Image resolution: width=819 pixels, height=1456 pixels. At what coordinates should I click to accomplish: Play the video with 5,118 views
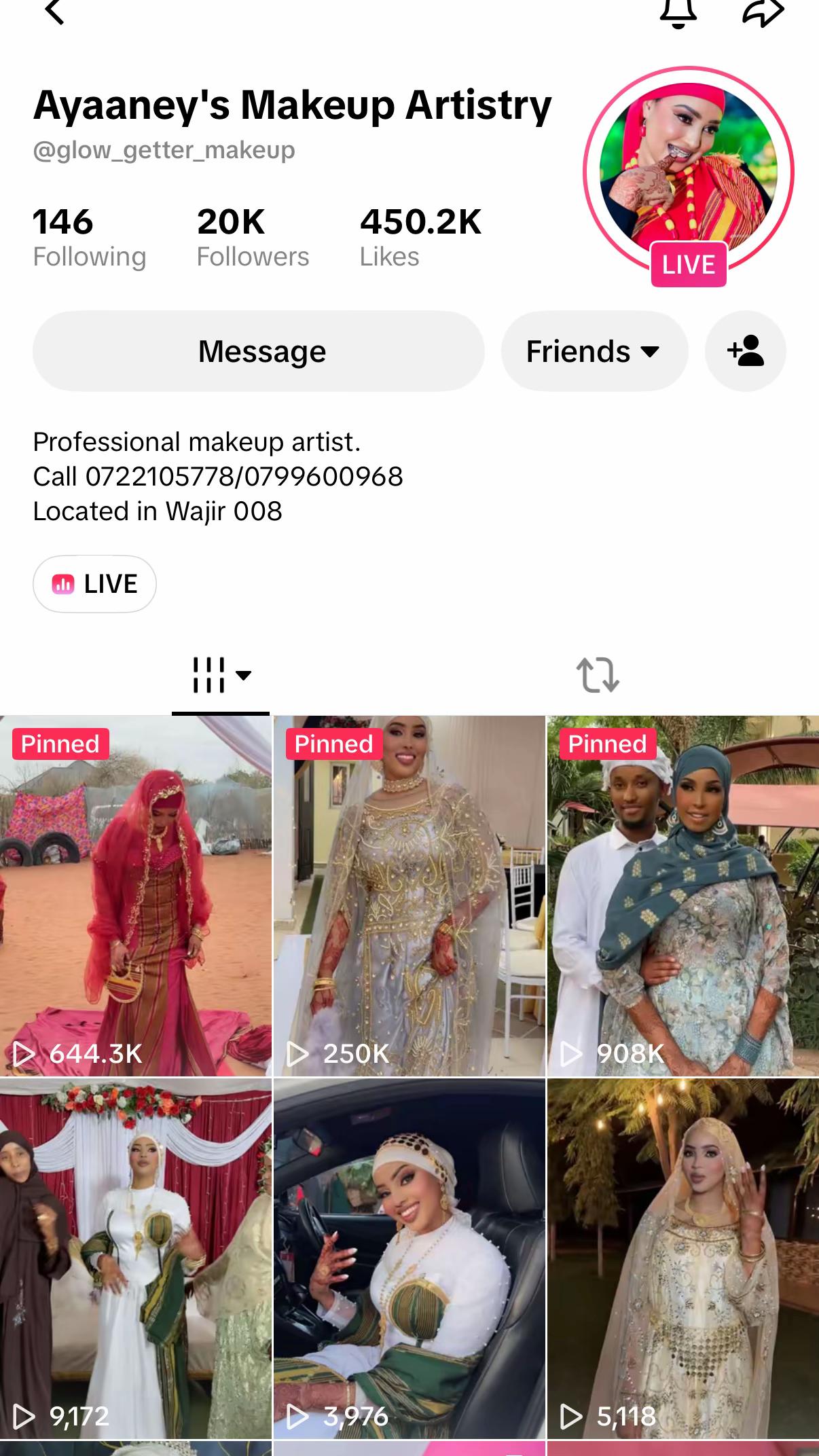[683, 1258]
